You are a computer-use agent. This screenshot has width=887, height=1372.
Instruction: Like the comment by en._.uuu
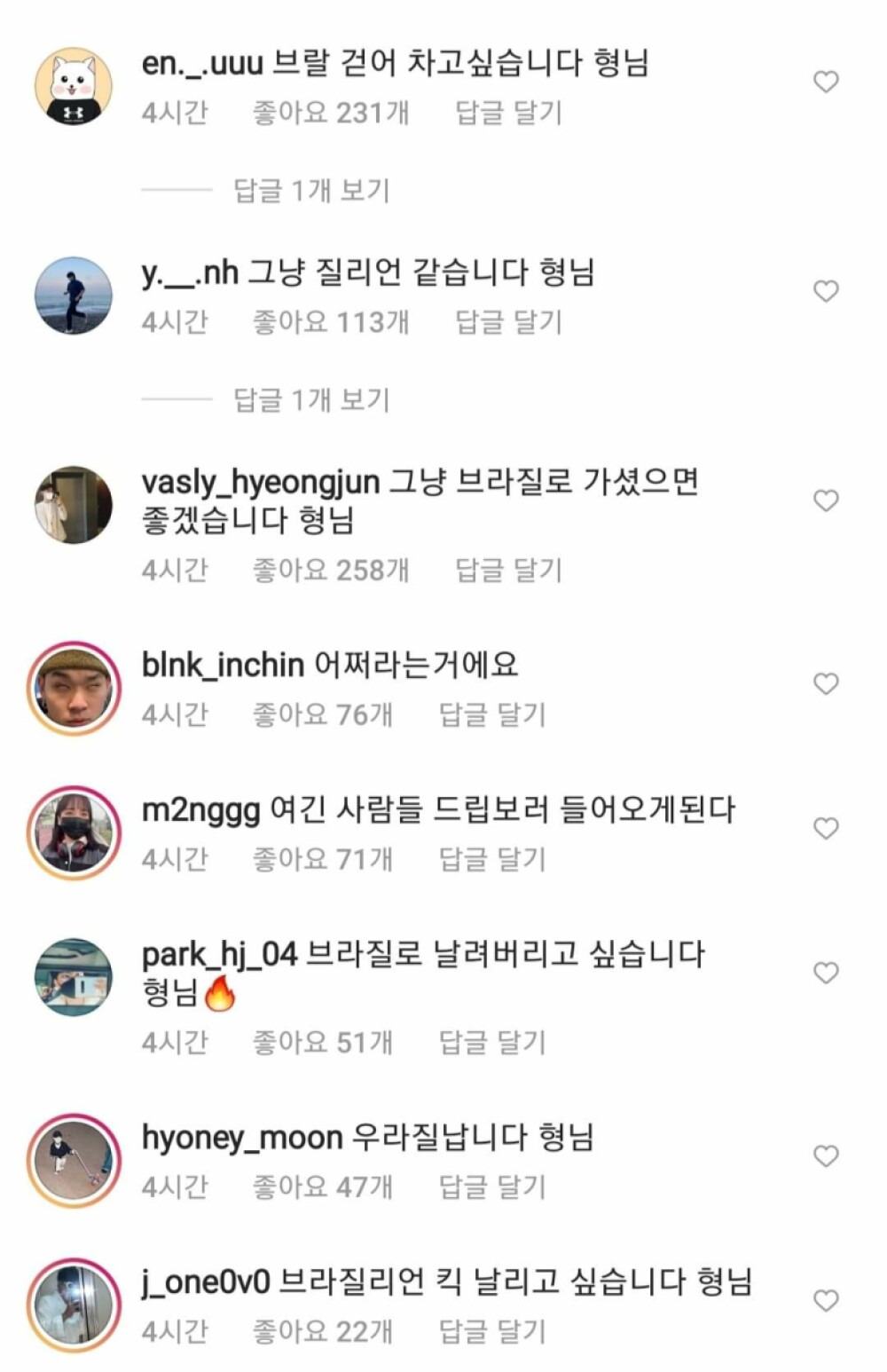[x=826, y=82]
